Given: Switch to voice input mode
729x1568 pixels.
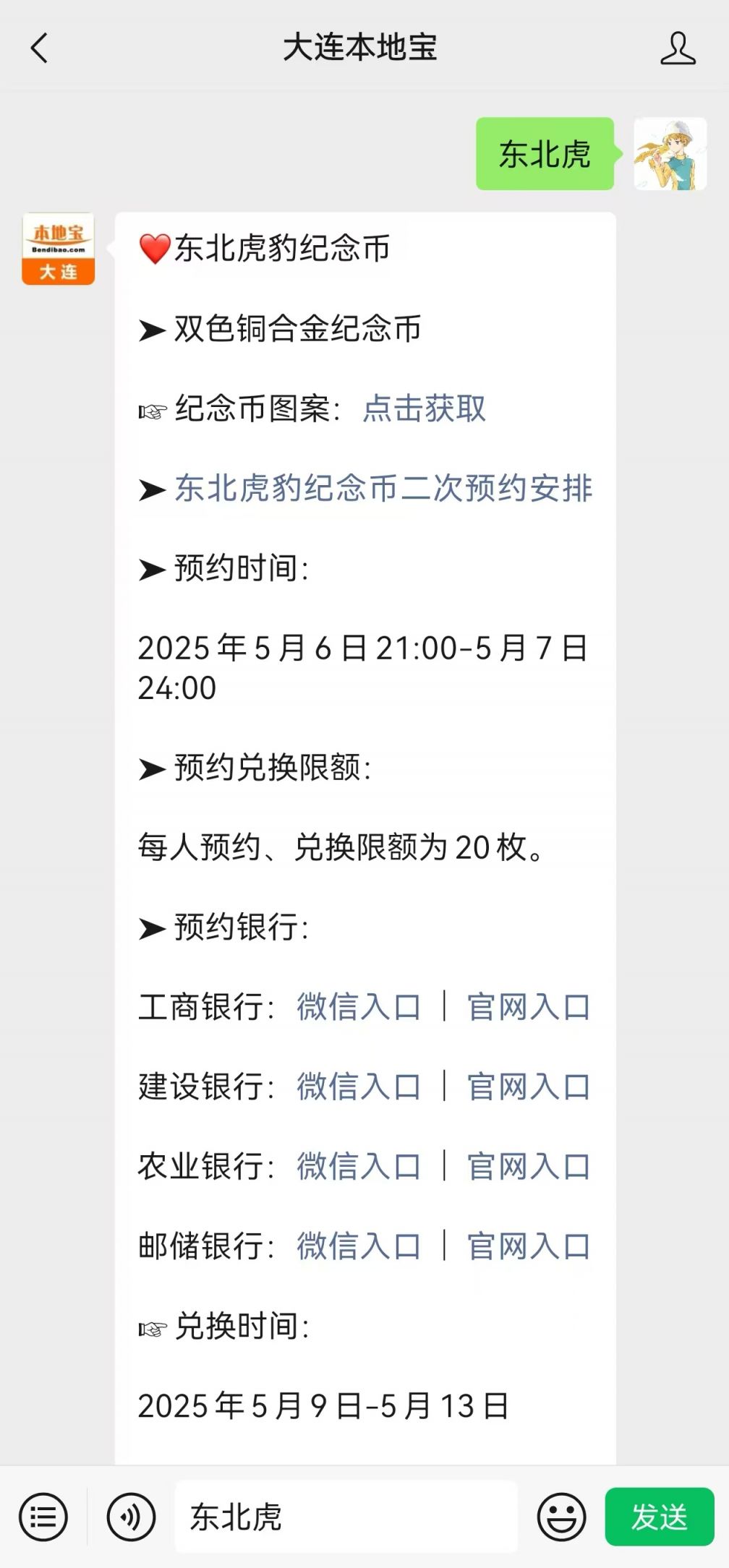Looking at the screenshot, I should pos(131,1517).
